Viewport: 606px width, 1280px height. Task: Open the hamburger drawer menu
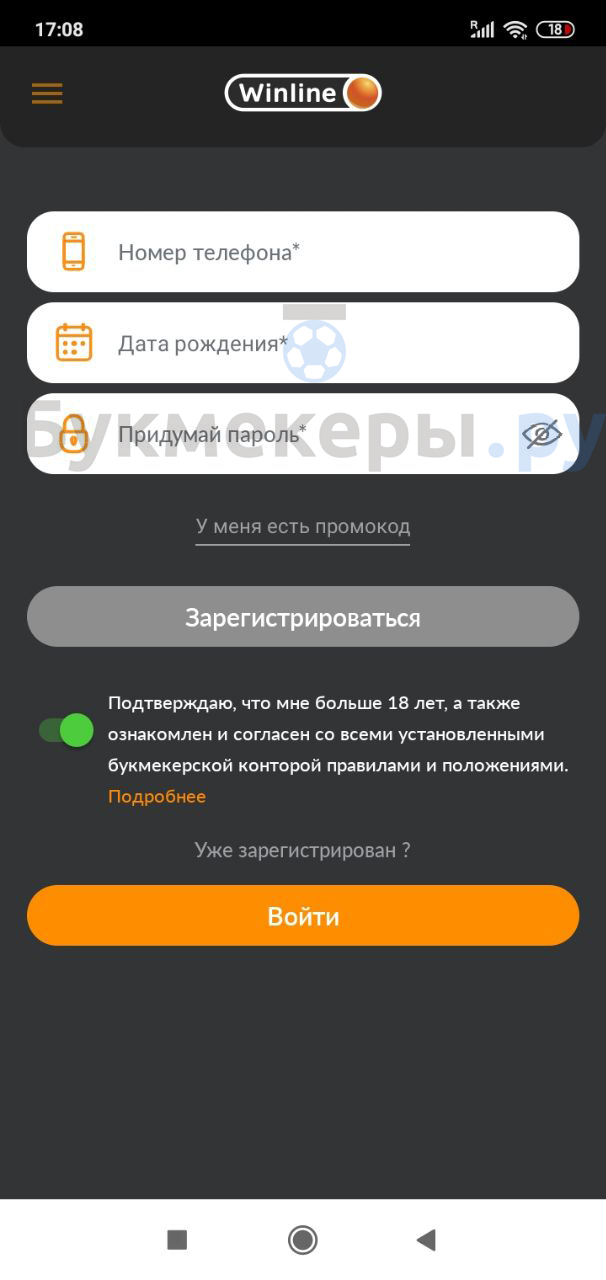coord(47,93)
